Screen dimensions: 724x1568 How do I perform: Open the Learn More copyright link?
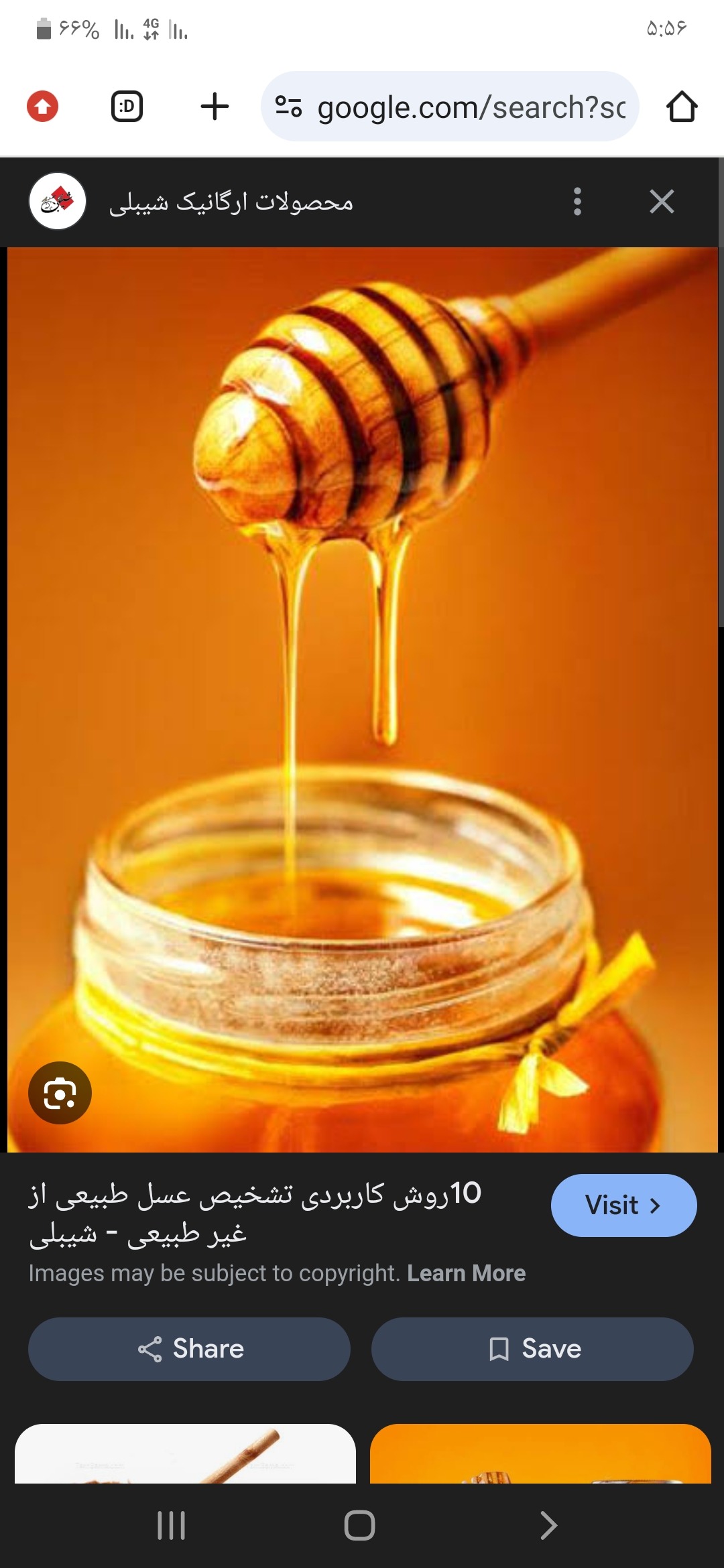click(466, 1273)
